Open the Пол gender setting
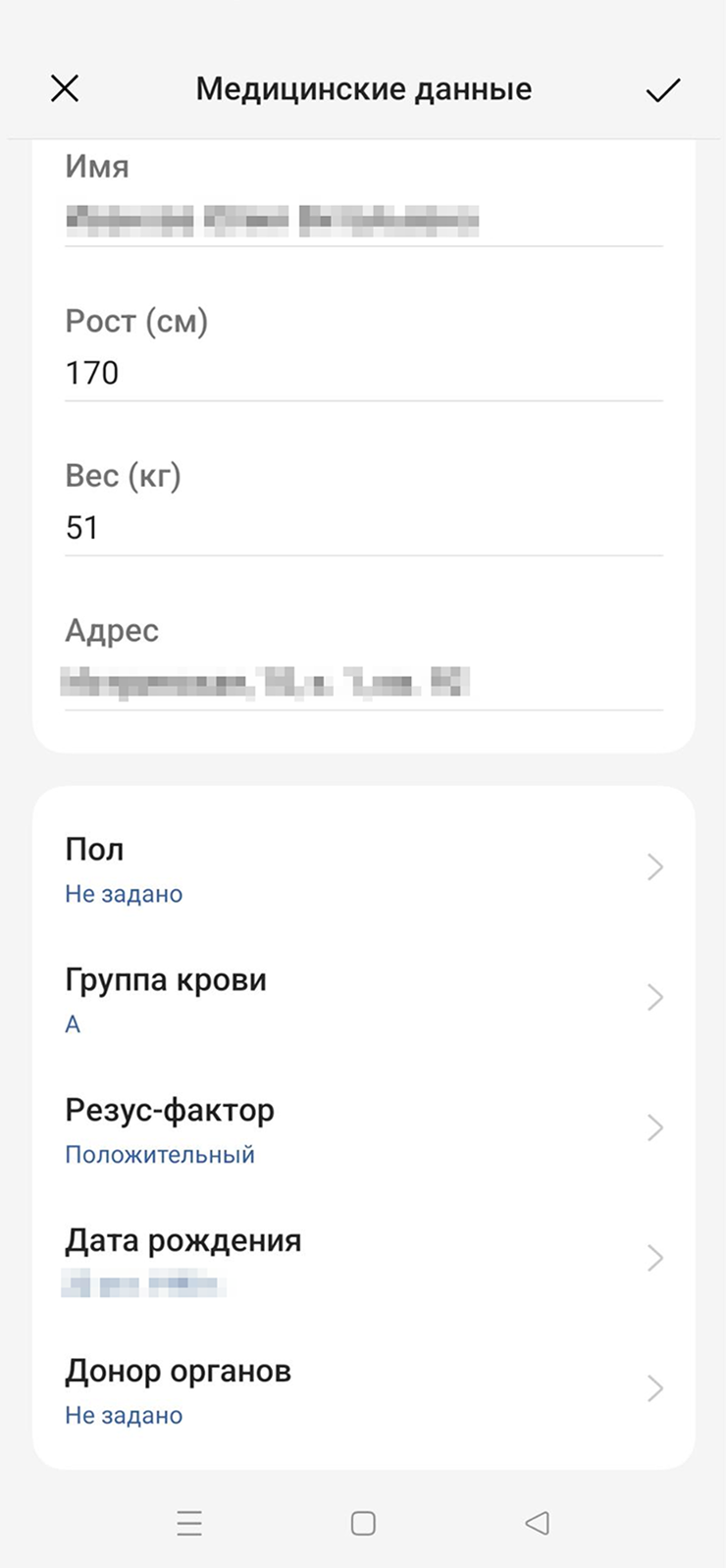 (x=364, y=868)
